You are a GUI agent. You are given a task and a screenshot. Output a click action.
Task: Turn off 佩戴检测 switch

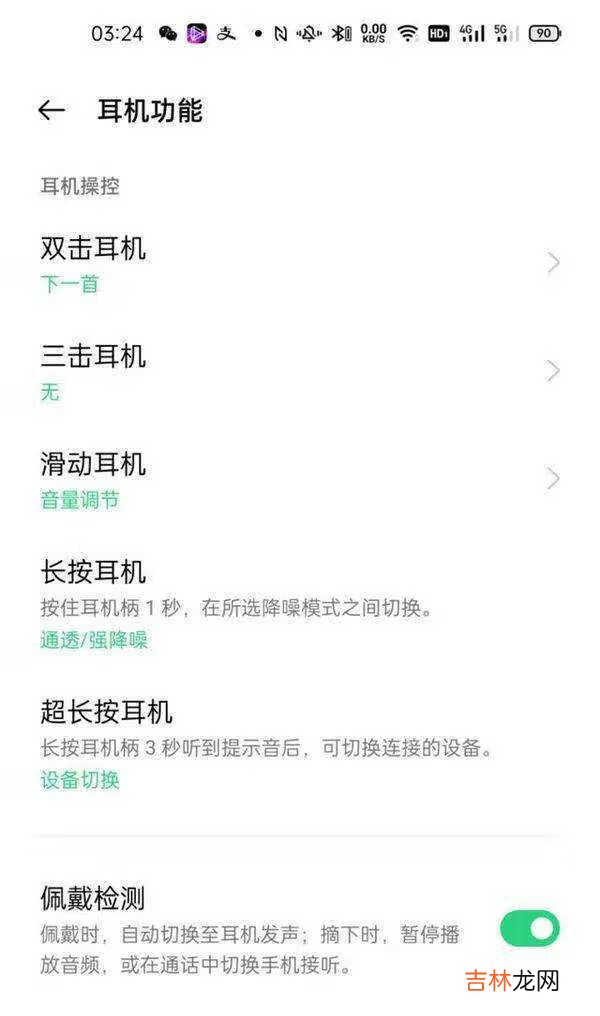point(529,928)
